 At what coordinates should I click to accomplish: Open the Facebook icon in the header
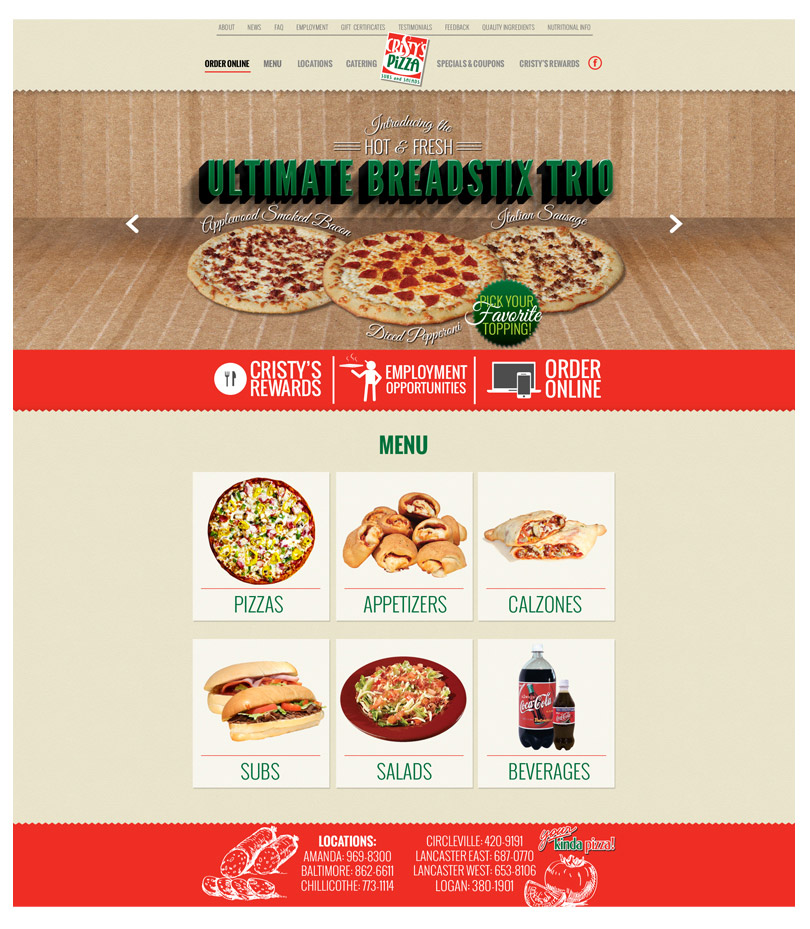click(595, 63)
